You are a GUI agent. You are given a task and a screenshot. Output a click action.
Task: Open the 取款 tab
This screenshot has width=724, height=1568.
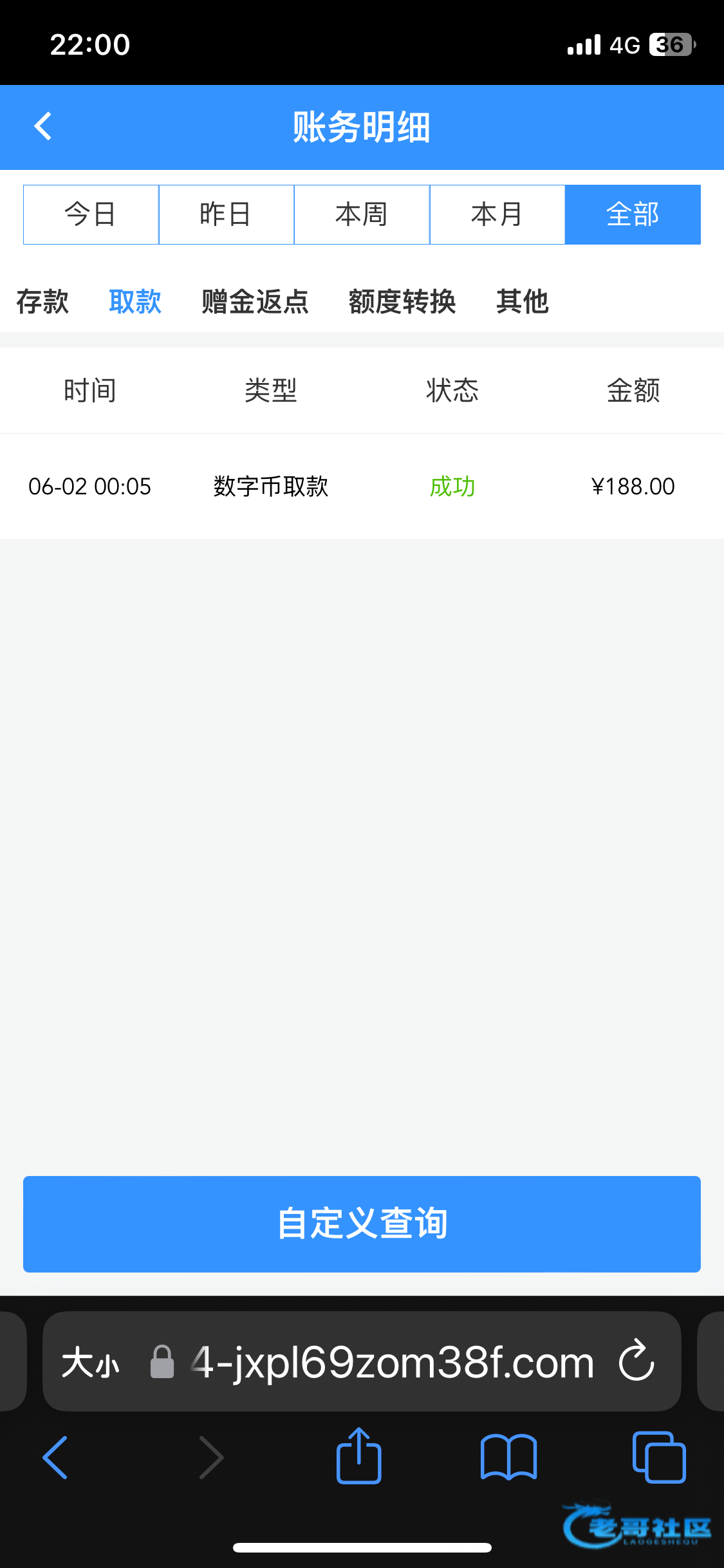tap(135, 301)
